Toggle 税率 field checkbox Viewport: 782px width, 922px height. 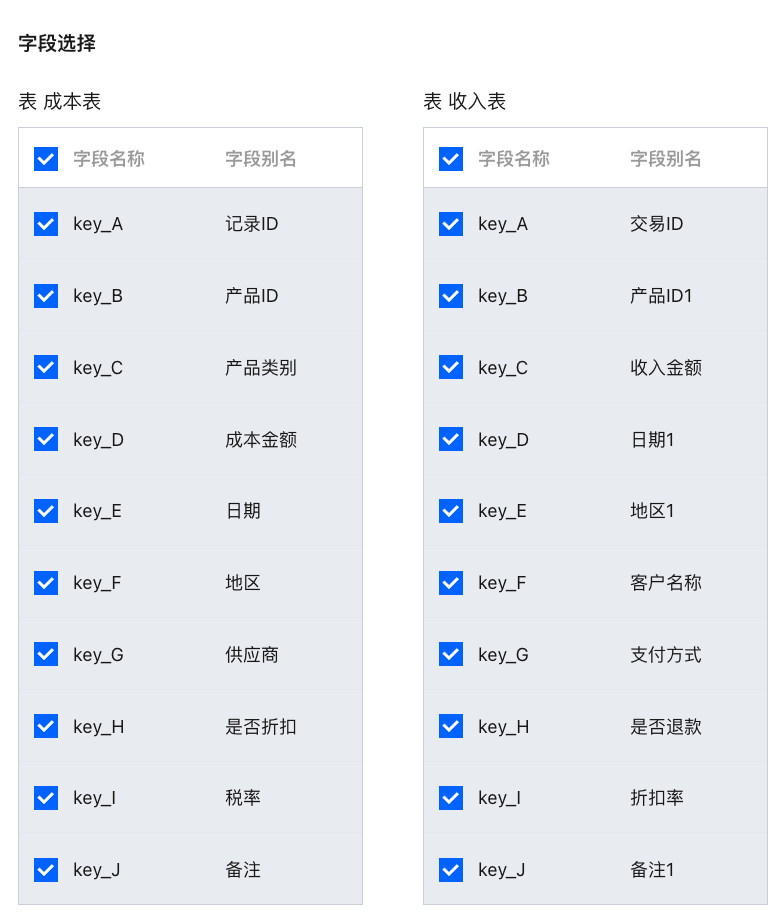tap(46, 798)
